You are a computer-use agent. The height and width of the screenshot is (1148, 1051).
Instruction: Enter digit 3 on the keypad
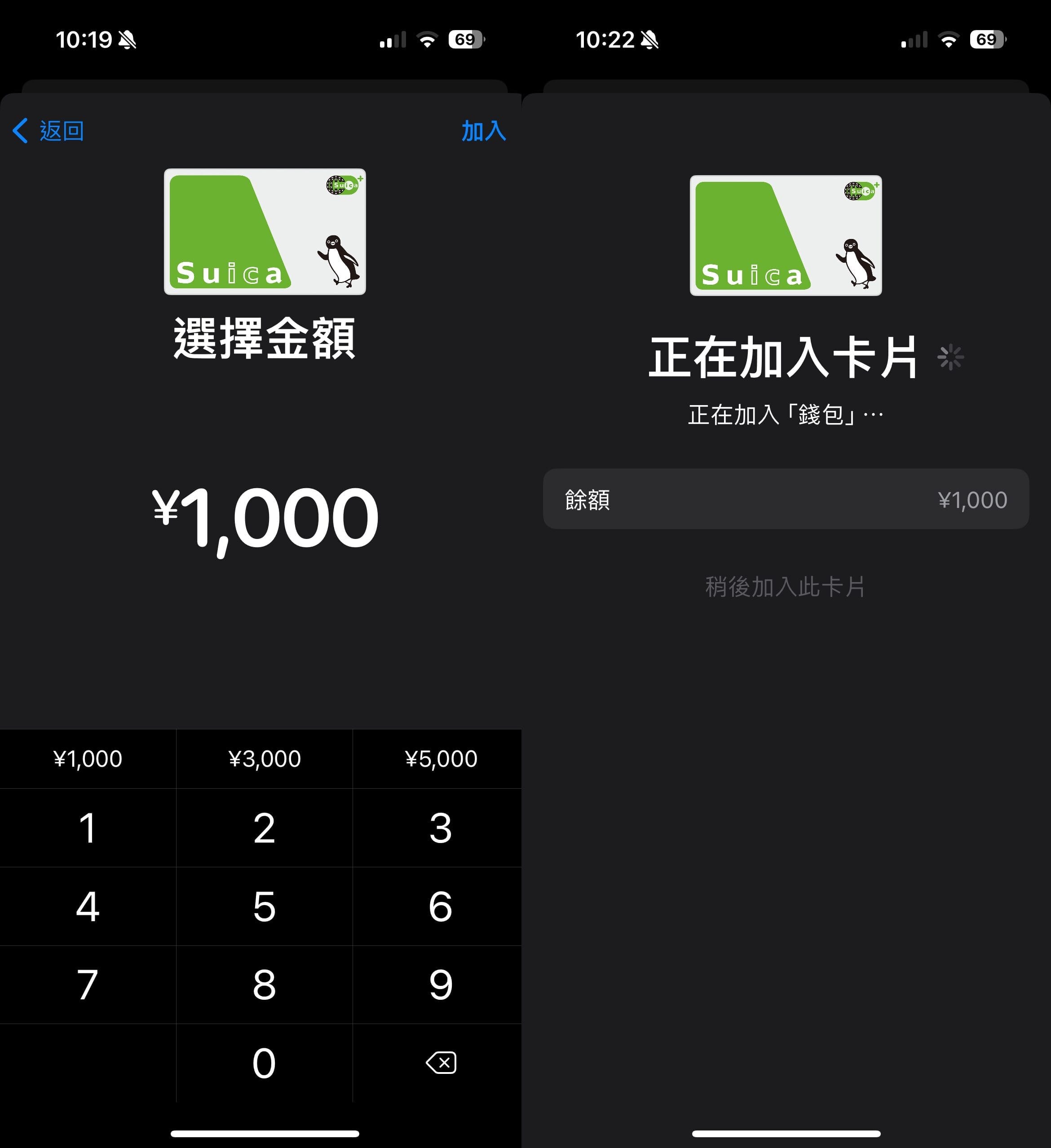441,828
